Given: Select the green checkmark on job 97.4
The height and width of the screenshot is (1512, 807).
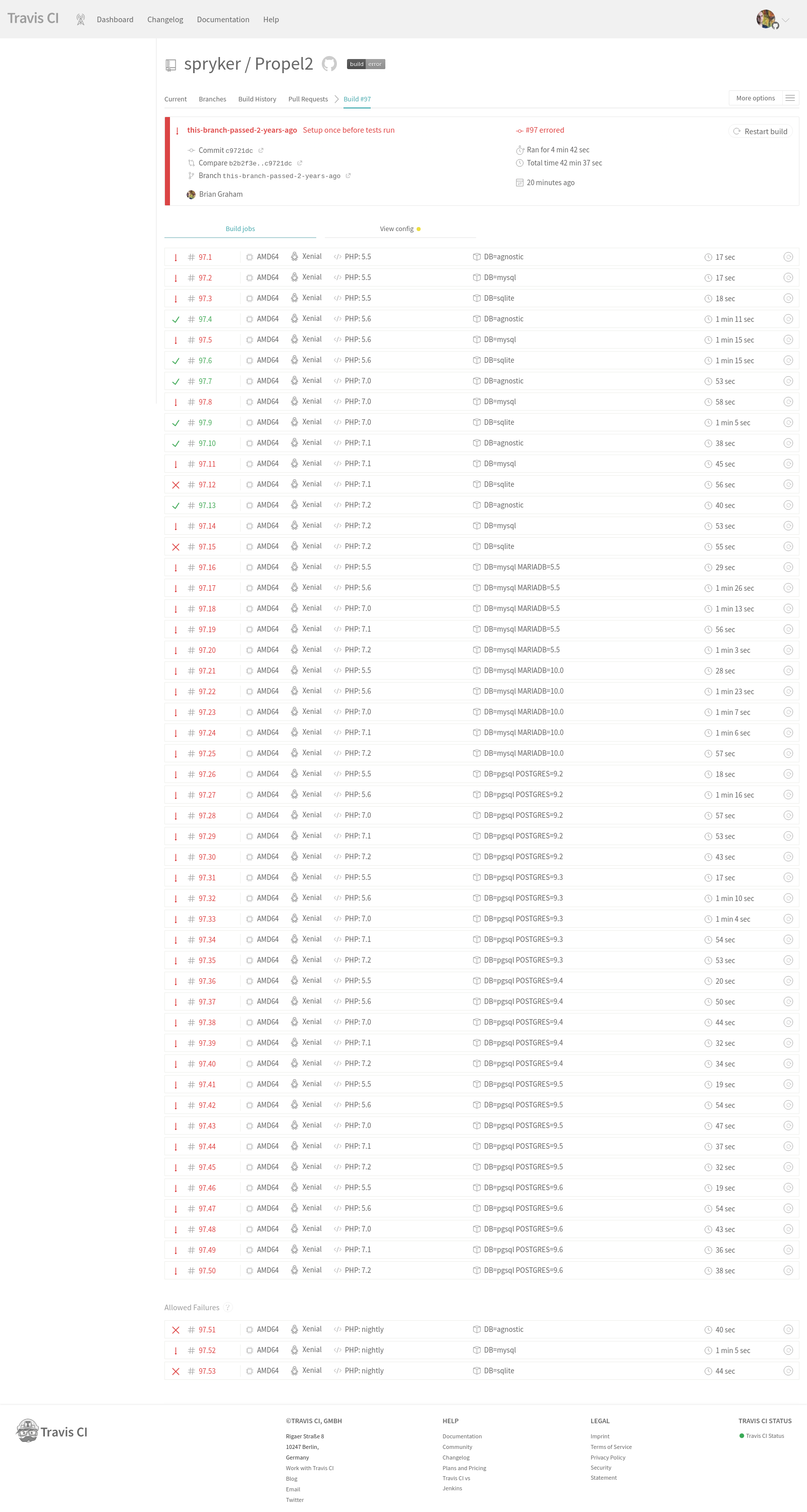Looking at the screenshot, I should pos(176,319).
